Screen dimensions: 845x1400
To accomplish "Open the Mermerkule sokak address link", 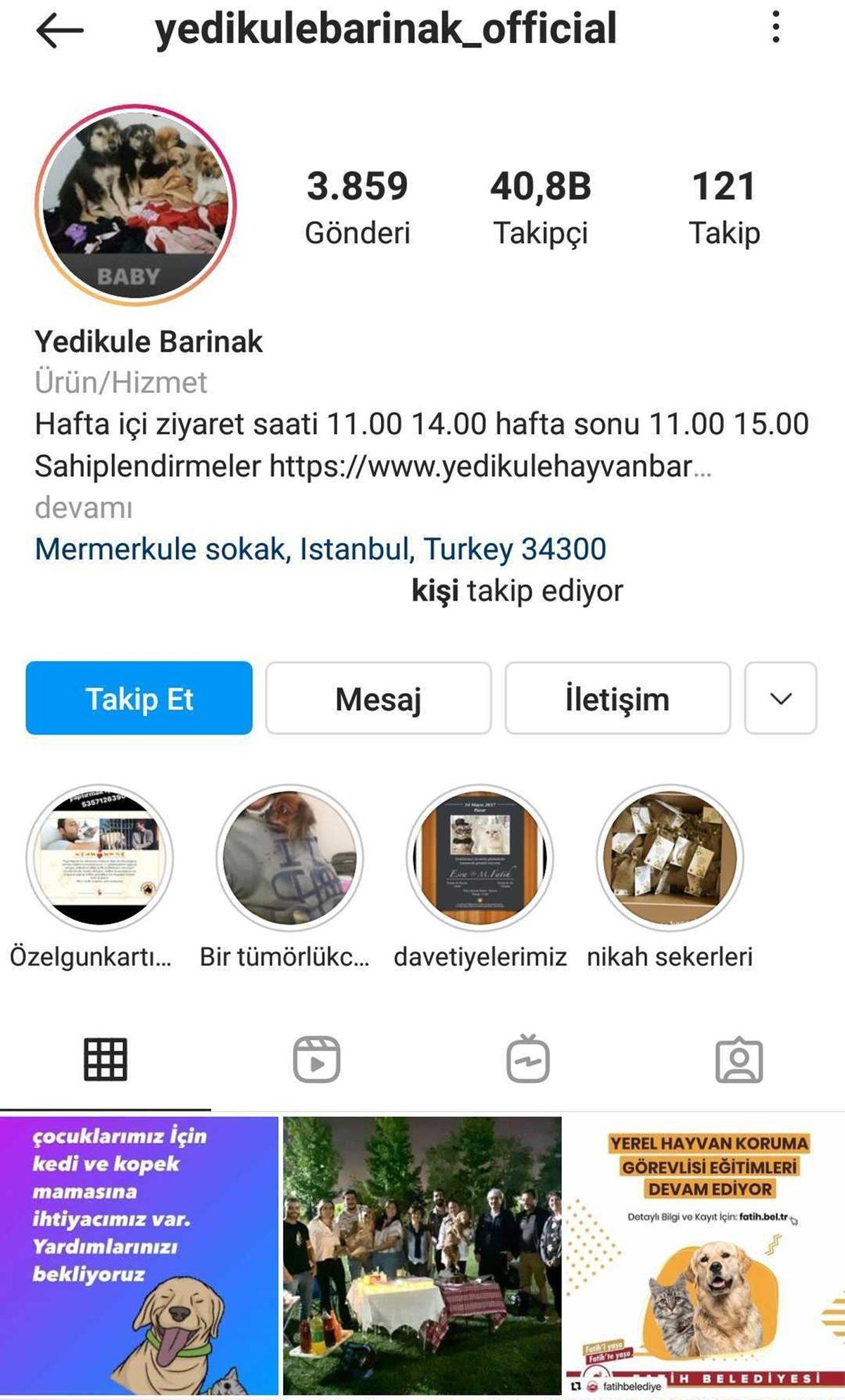I will 318,550.
